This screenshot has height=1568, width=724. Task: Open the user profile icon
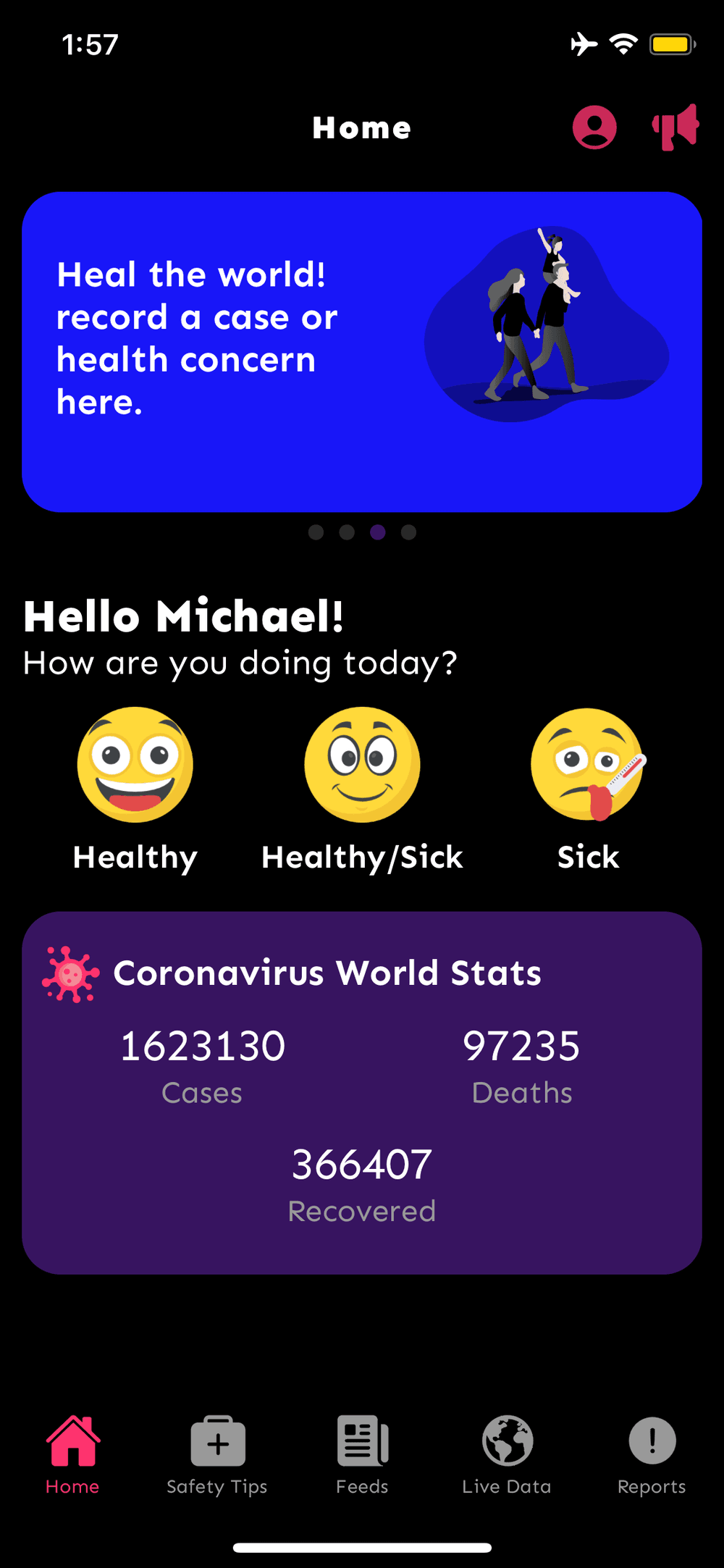[x=594, y=127]
